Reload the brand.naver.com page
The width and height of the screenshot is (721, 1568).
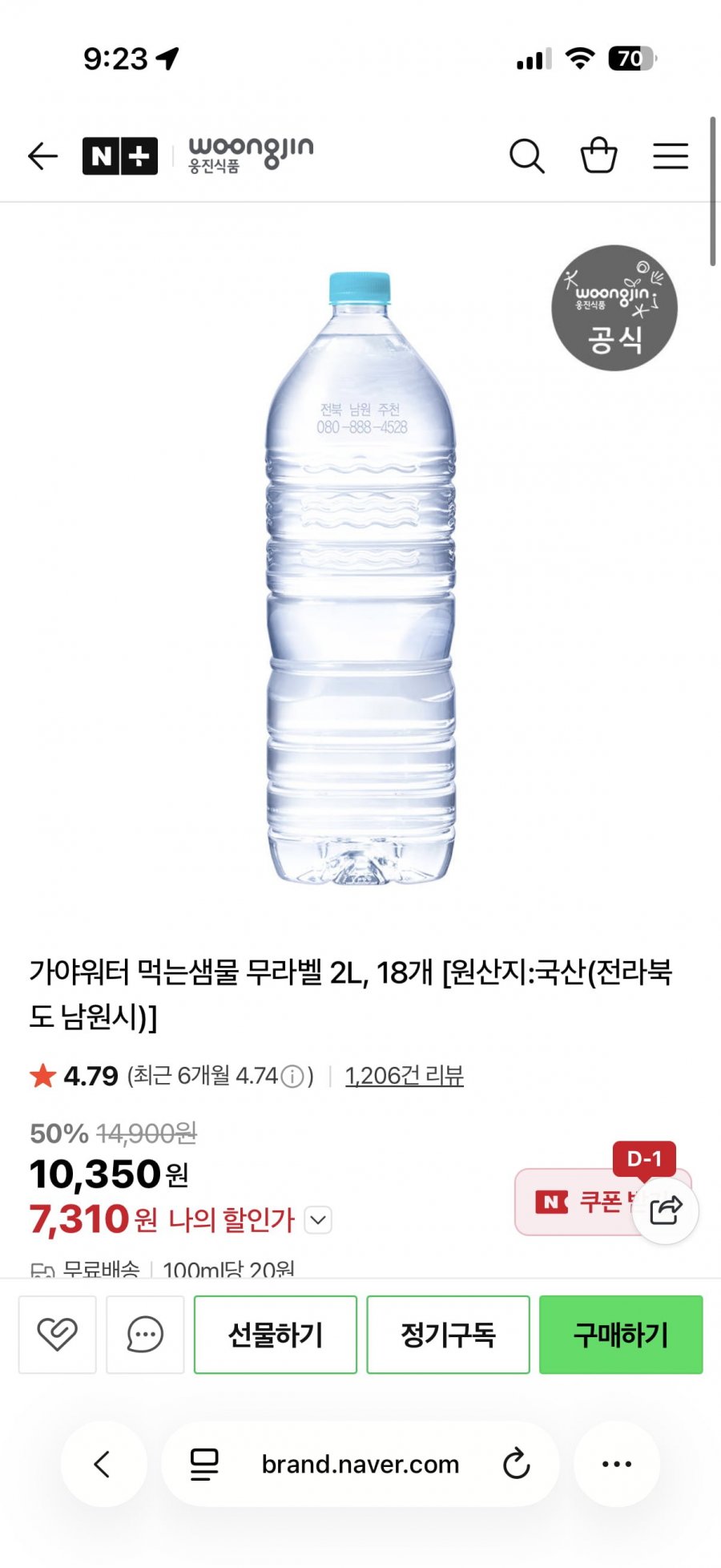517,1464
